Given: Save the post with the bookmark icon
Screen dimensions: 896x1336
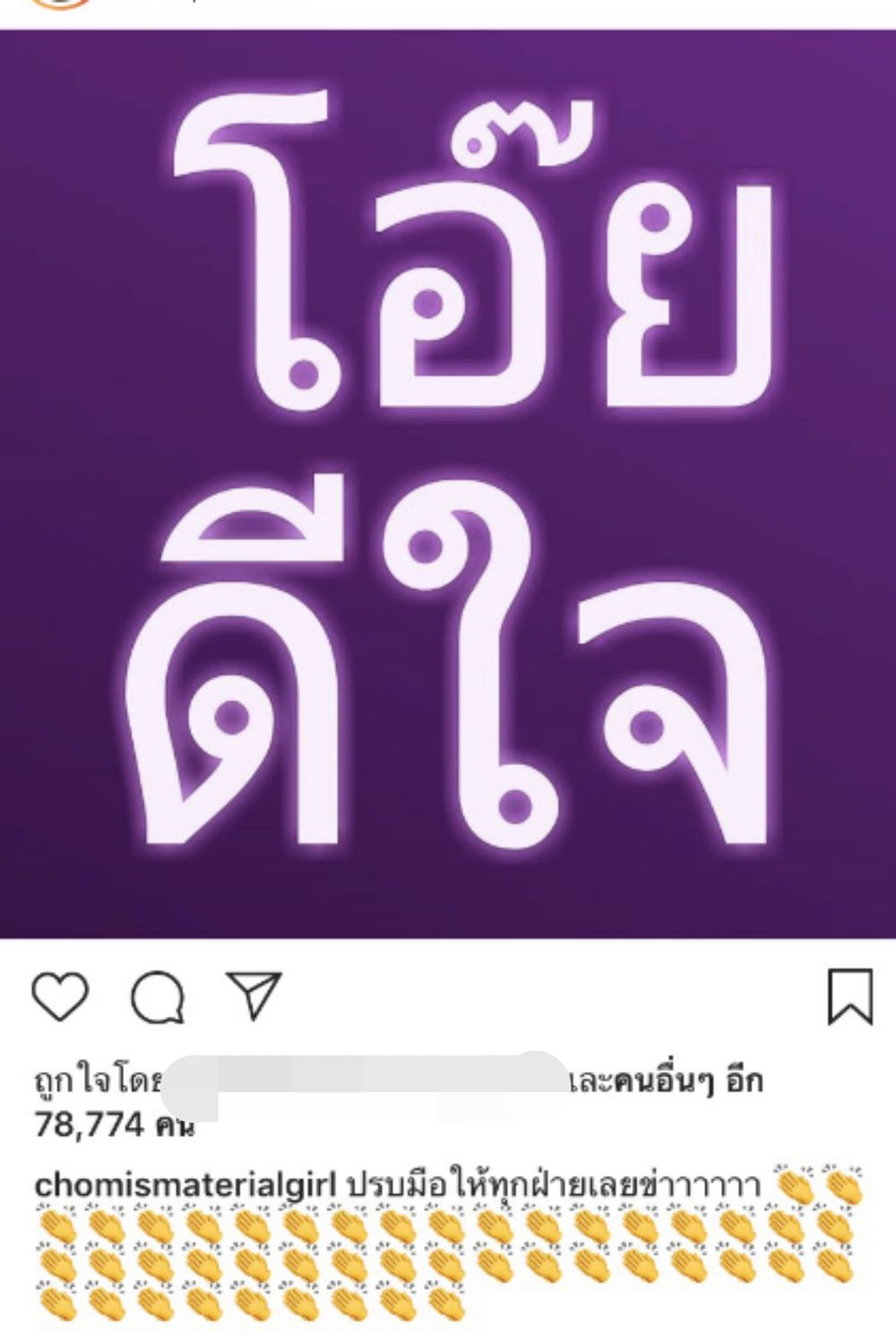Looking at the screenshot, I should tap(849, 996).
